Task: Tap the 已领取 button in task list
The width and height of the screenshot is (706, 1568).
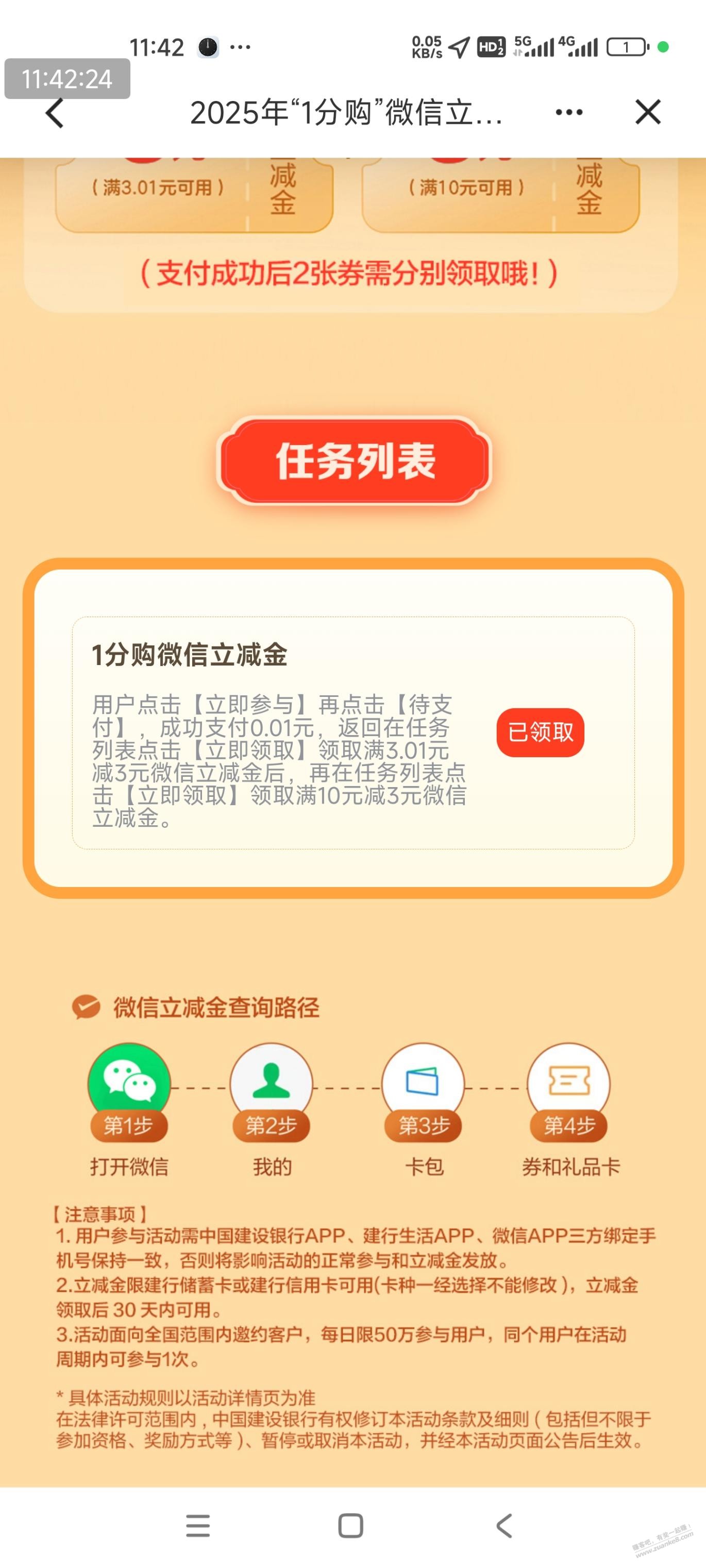Action: [540, 732]
